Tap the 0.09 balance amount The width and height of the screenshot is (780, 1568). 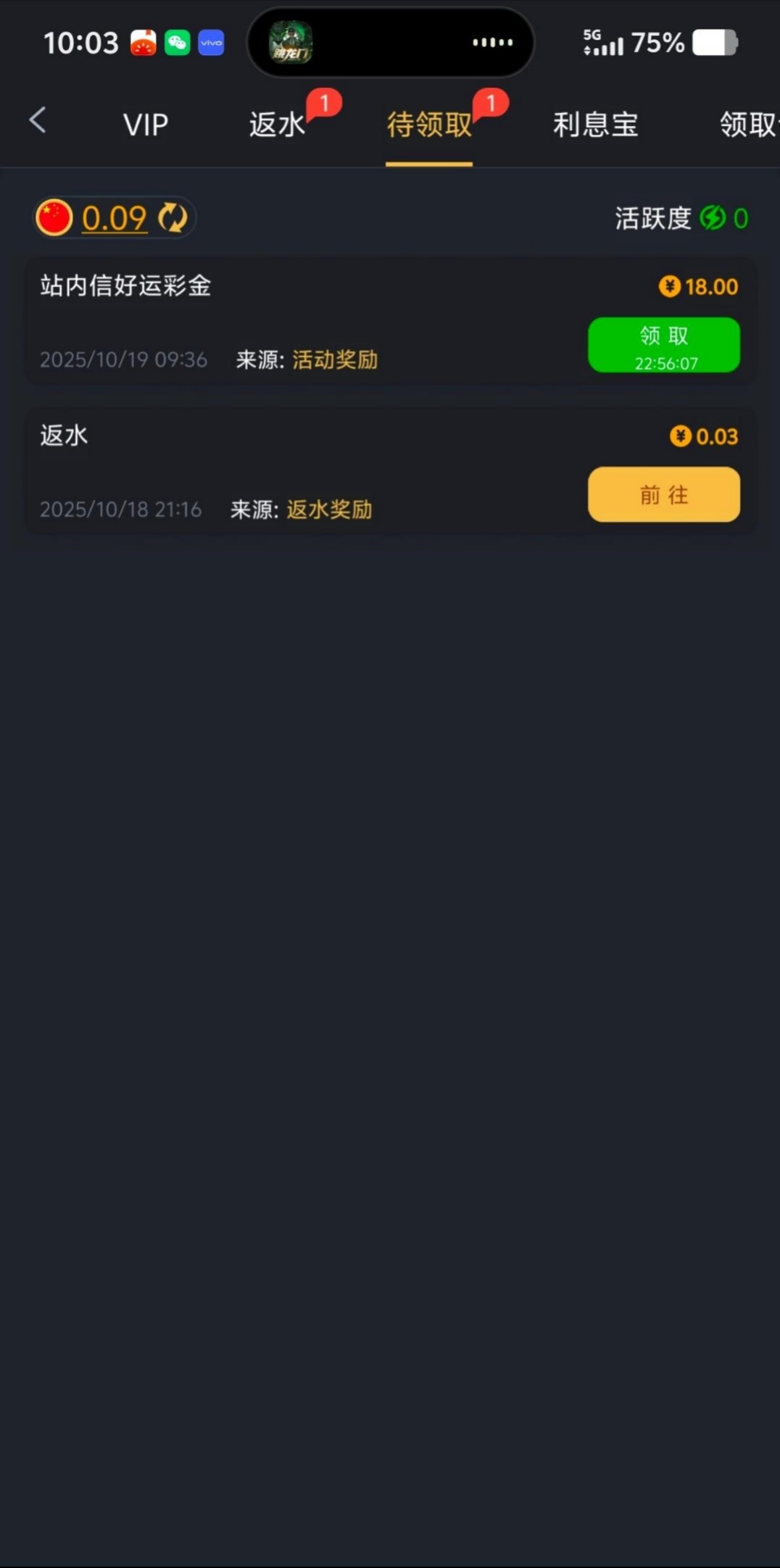click(114, 218)
